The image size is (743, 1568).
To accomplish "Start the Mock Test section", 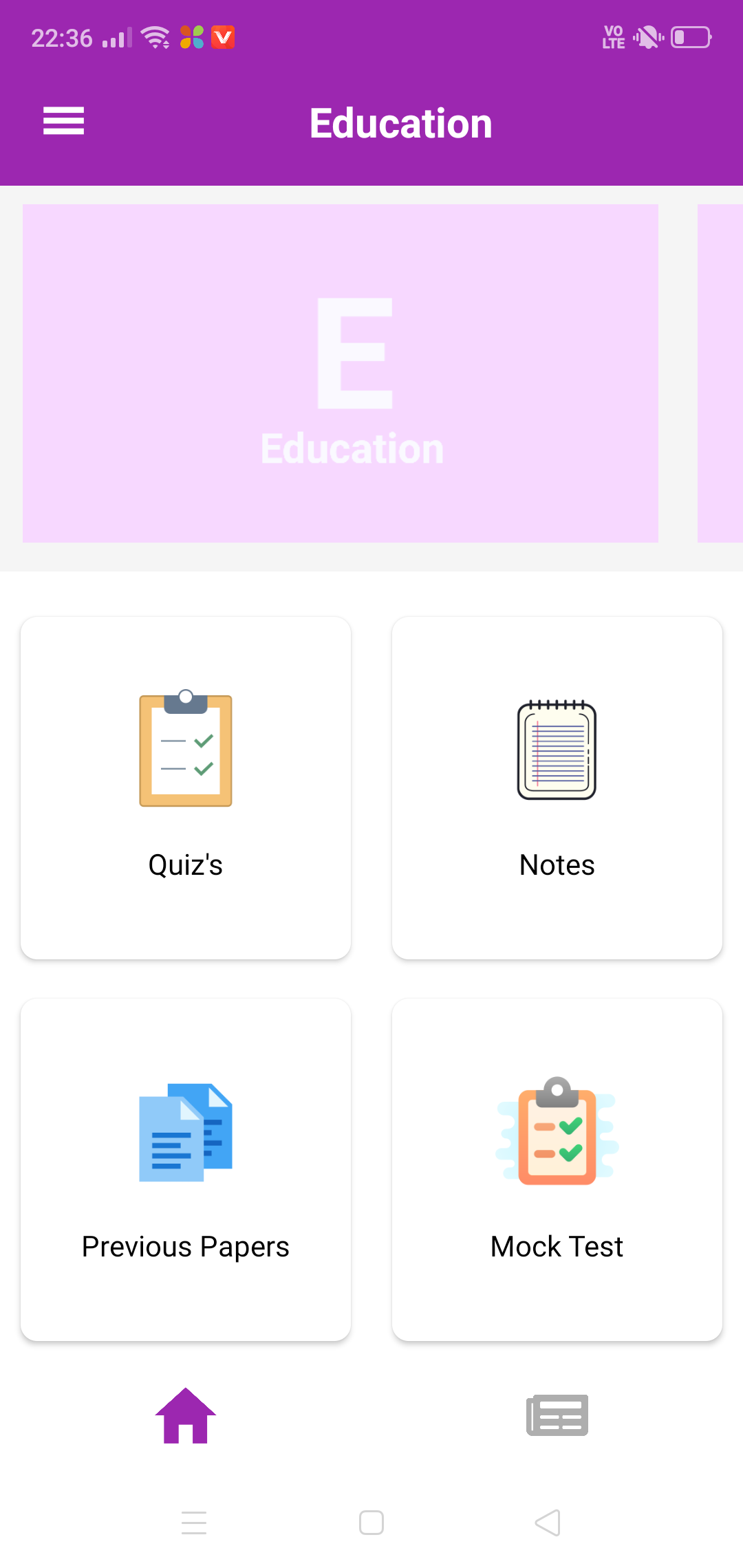I will pyautogui.click(x=557, y=1169).
